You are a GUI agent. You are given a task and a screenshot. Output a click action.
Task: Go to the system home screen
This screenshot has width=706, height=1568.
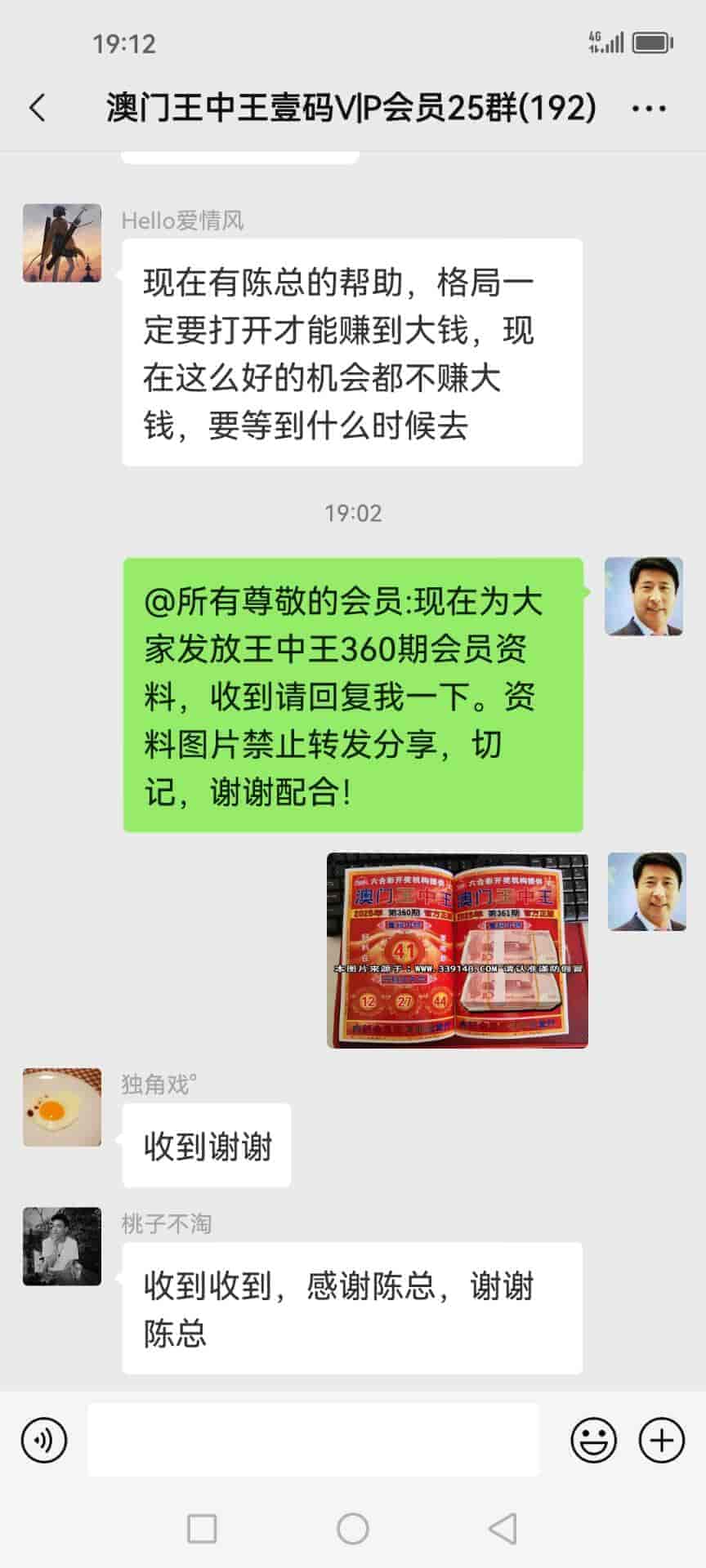click(x=353, y=1528)
